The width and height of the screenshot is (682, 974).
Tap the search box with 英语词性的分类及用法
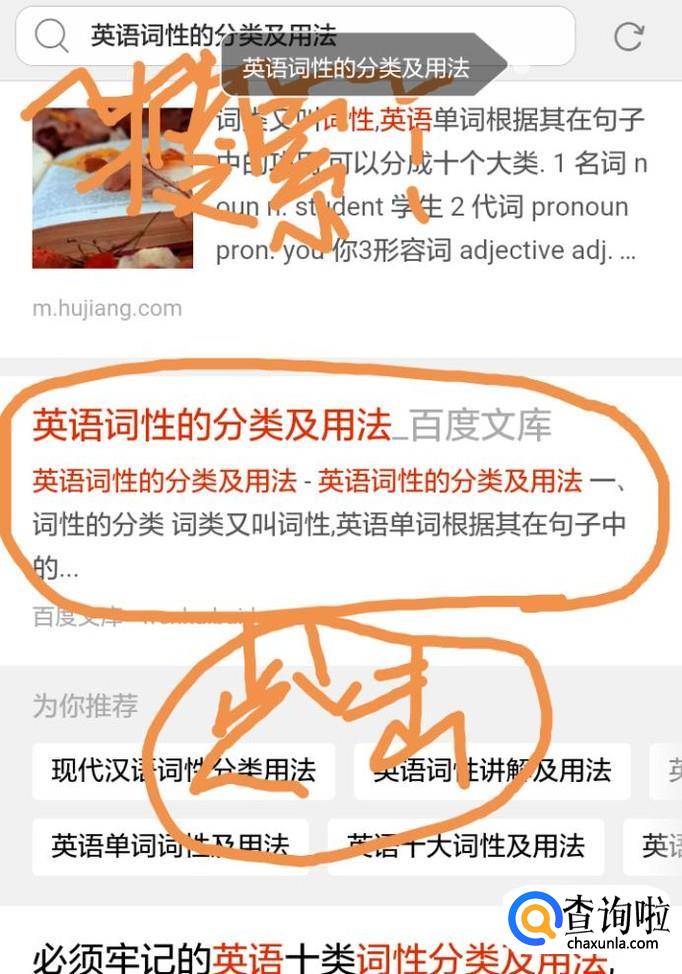tap(295, 35)
